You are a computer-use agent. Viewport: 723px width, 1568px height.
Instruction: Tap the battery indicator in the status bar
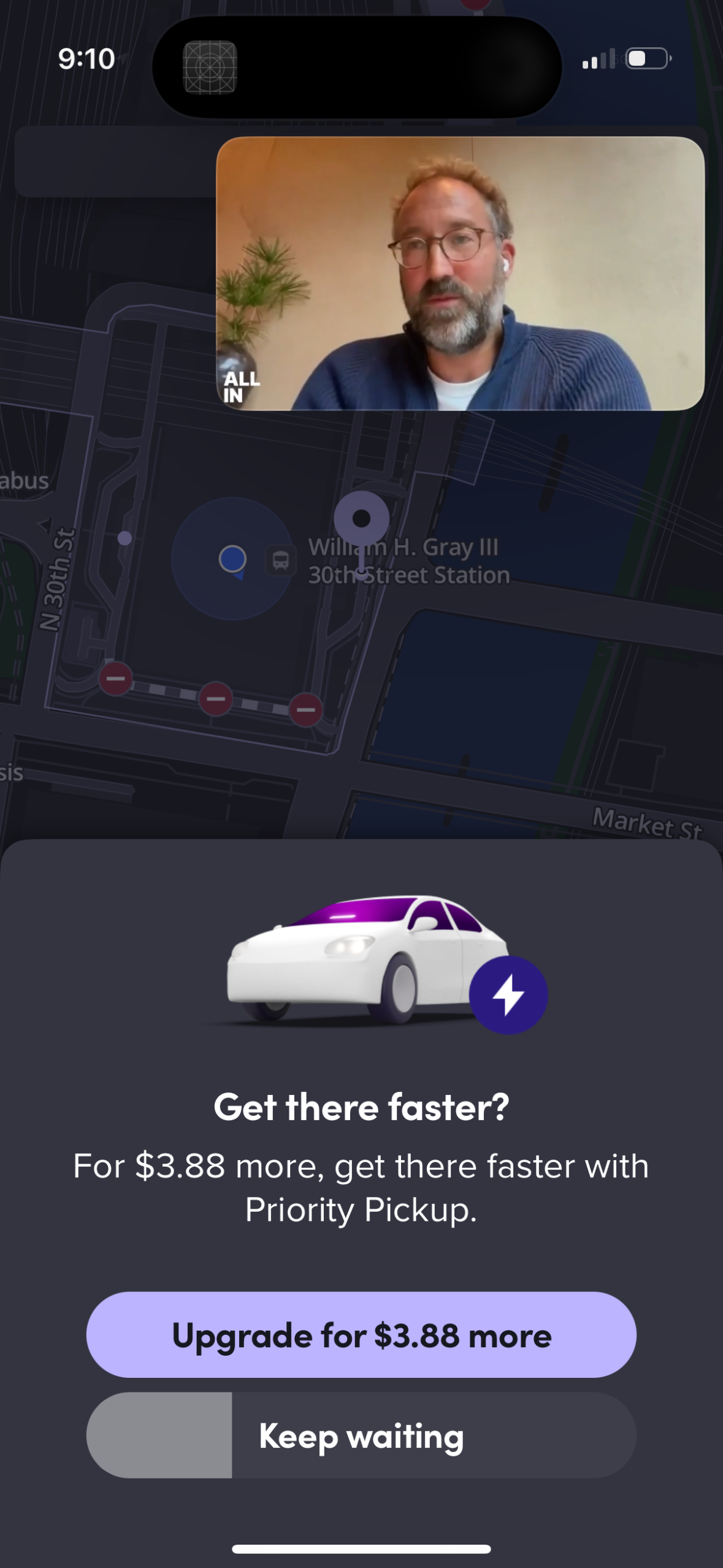pyautogui.click(x=645, y=59)
